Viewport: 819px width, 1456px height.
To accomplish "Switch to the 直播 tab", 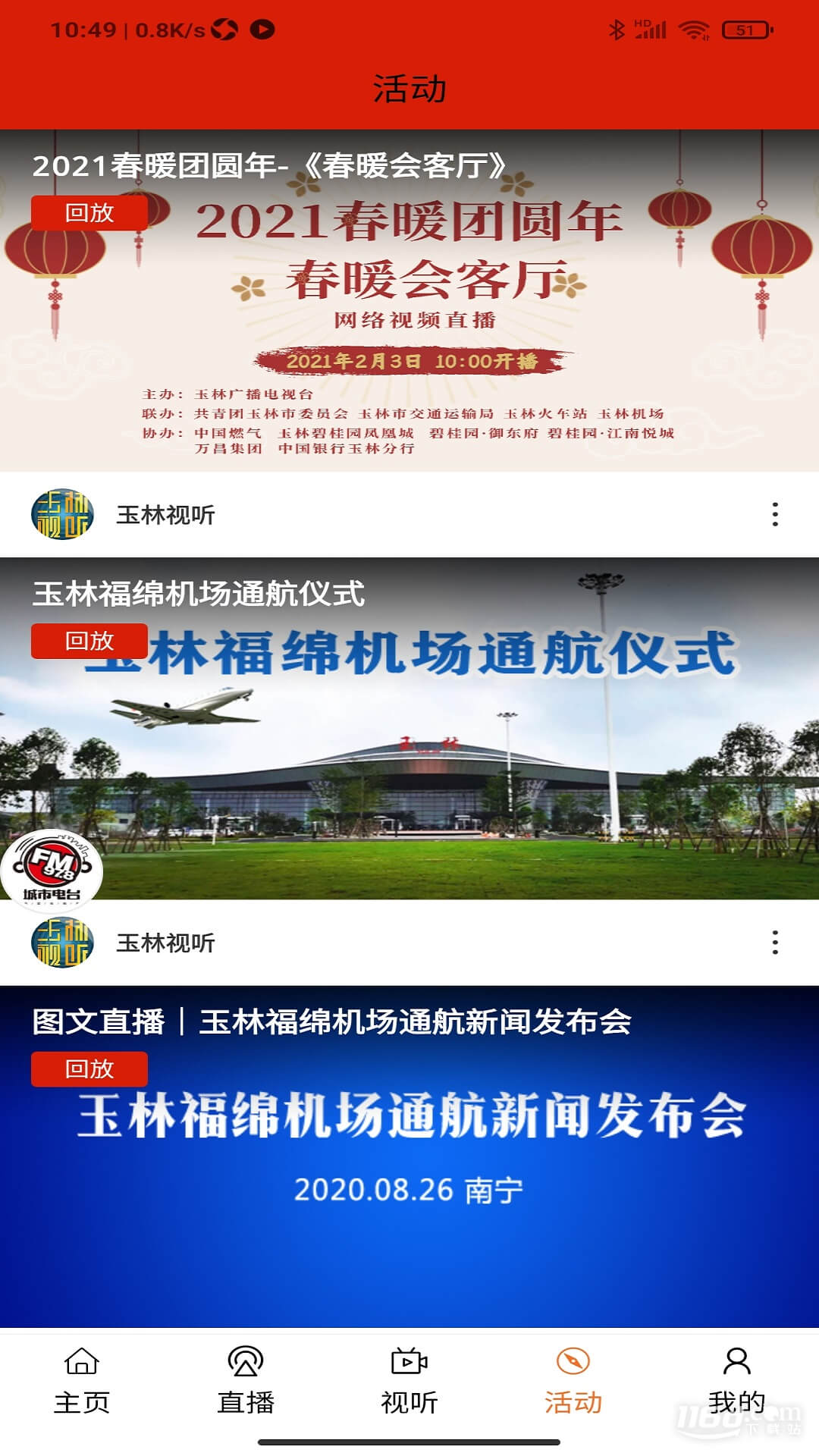I will pyautogui.click(x=246, y=1380).
